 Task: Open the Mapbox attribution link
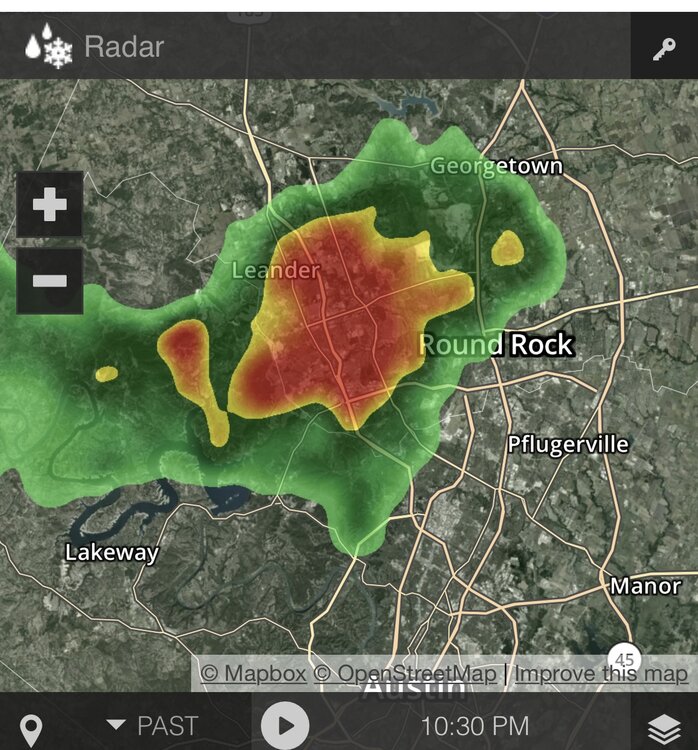point(254,674)
